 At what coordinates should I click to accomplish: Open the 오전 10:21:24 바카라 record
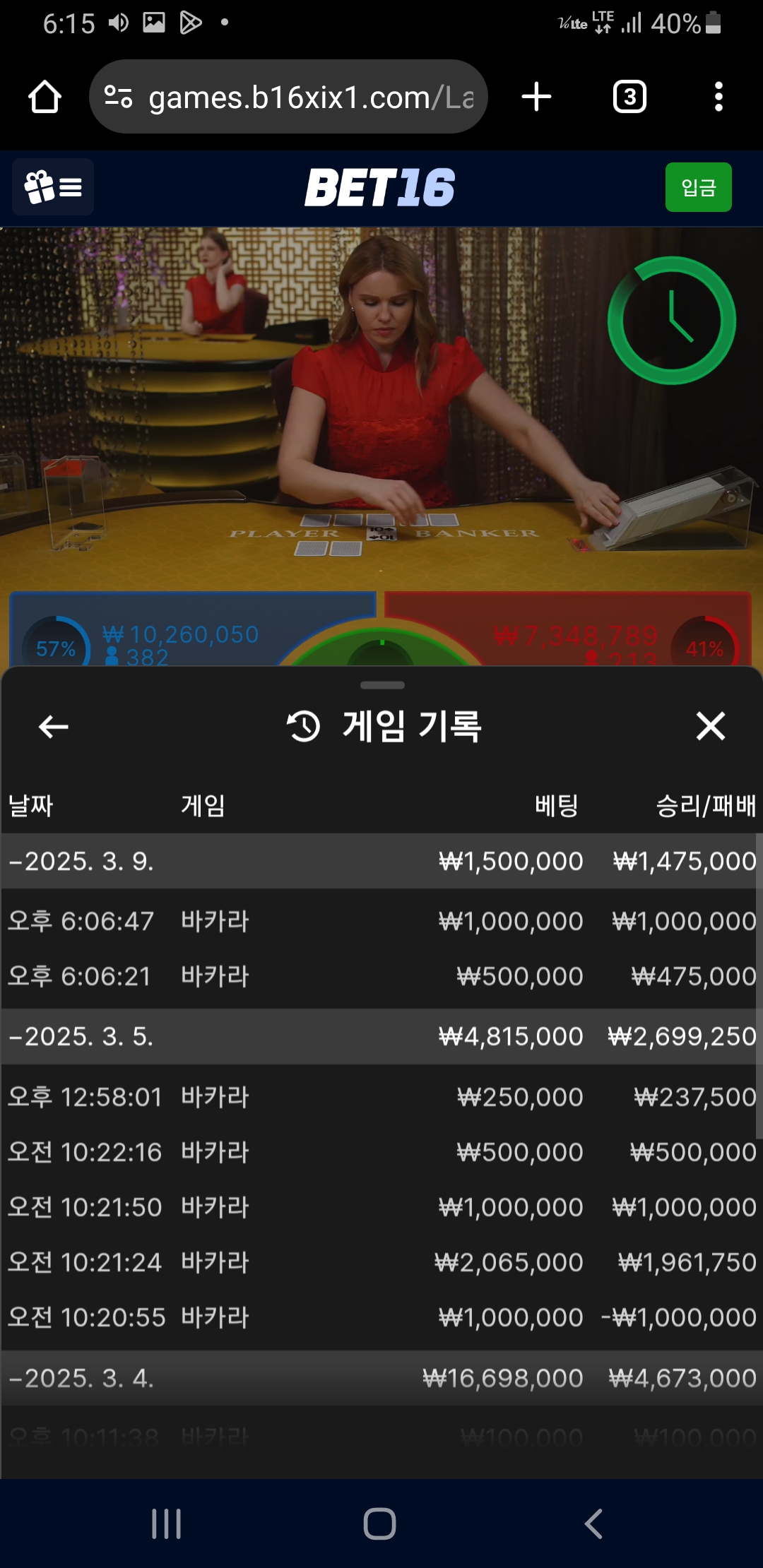coord(381,1262)
